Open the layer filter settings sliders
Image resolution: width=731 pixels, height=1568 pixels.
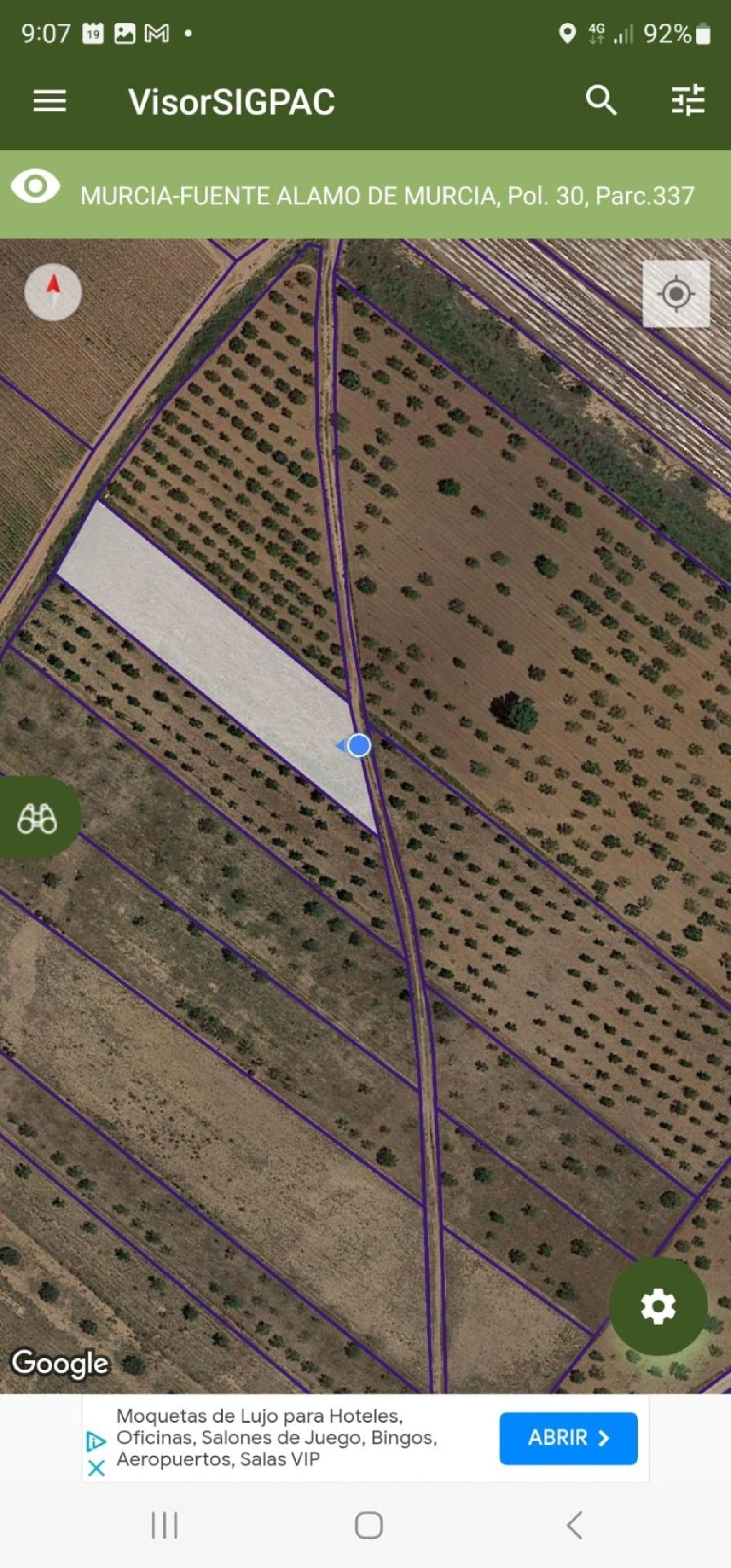click(688, 100)
